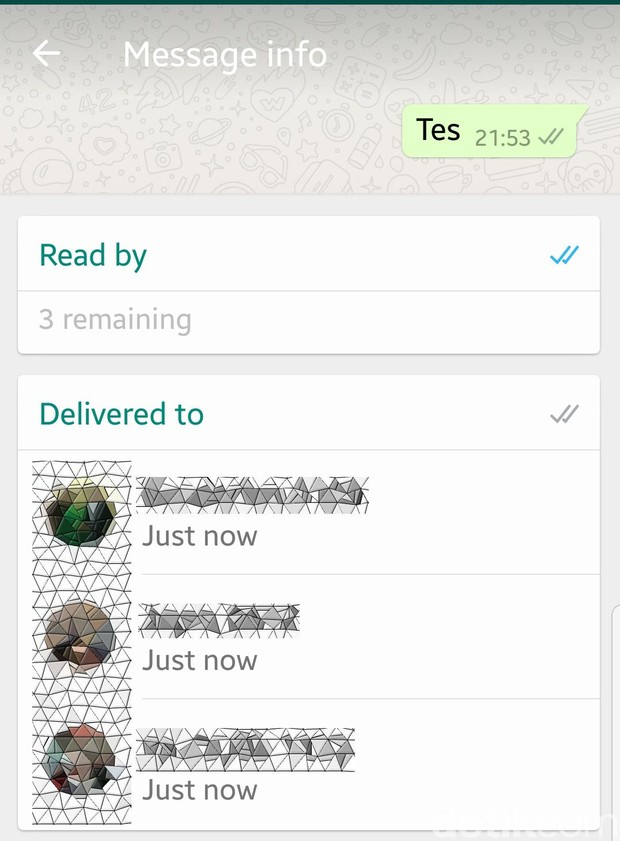Screen dimensions: 620x841
Task: Go back using the arrow icon
Action: (47, 54)
